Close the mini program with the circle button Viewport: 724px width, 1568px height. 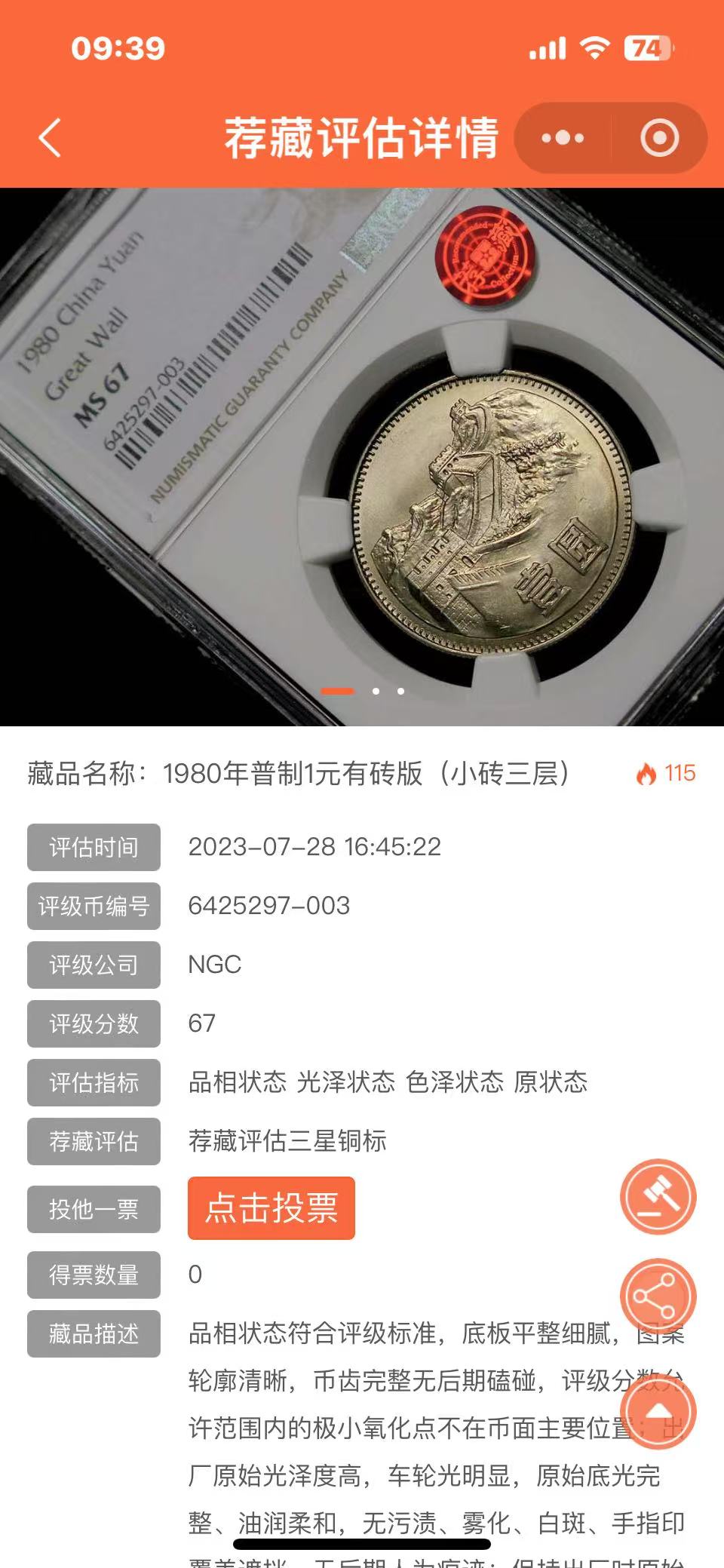(660, 138)
